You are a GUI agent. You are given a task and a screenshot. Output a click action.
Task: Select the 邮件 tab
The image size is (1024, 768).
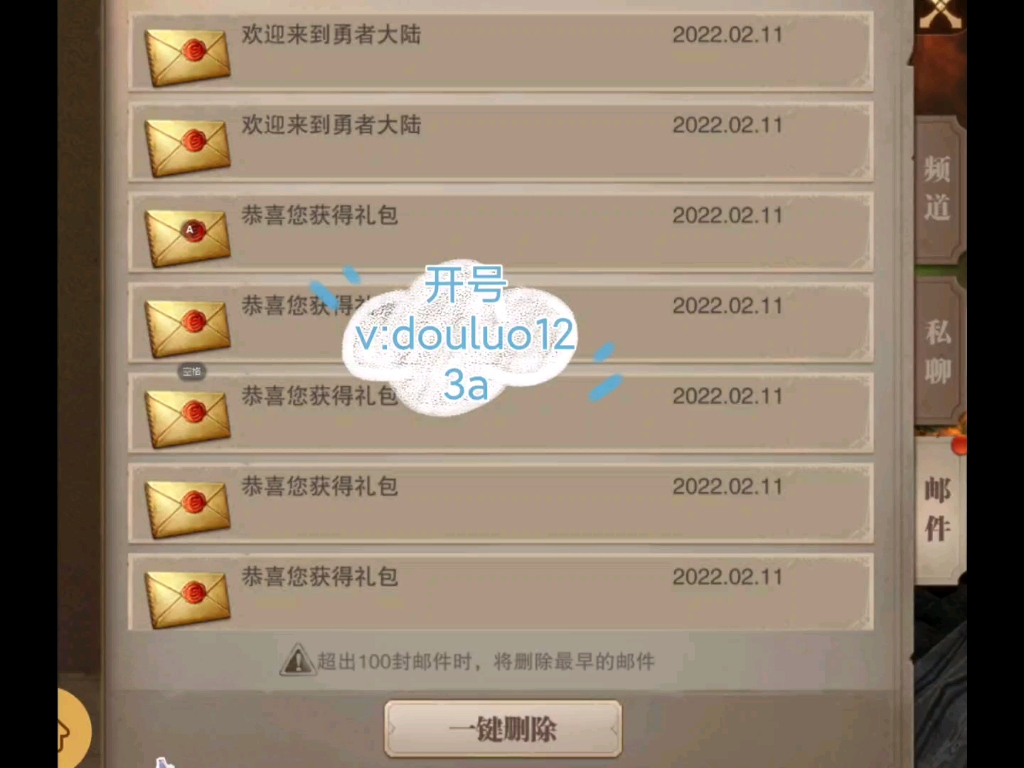point(937,510)
